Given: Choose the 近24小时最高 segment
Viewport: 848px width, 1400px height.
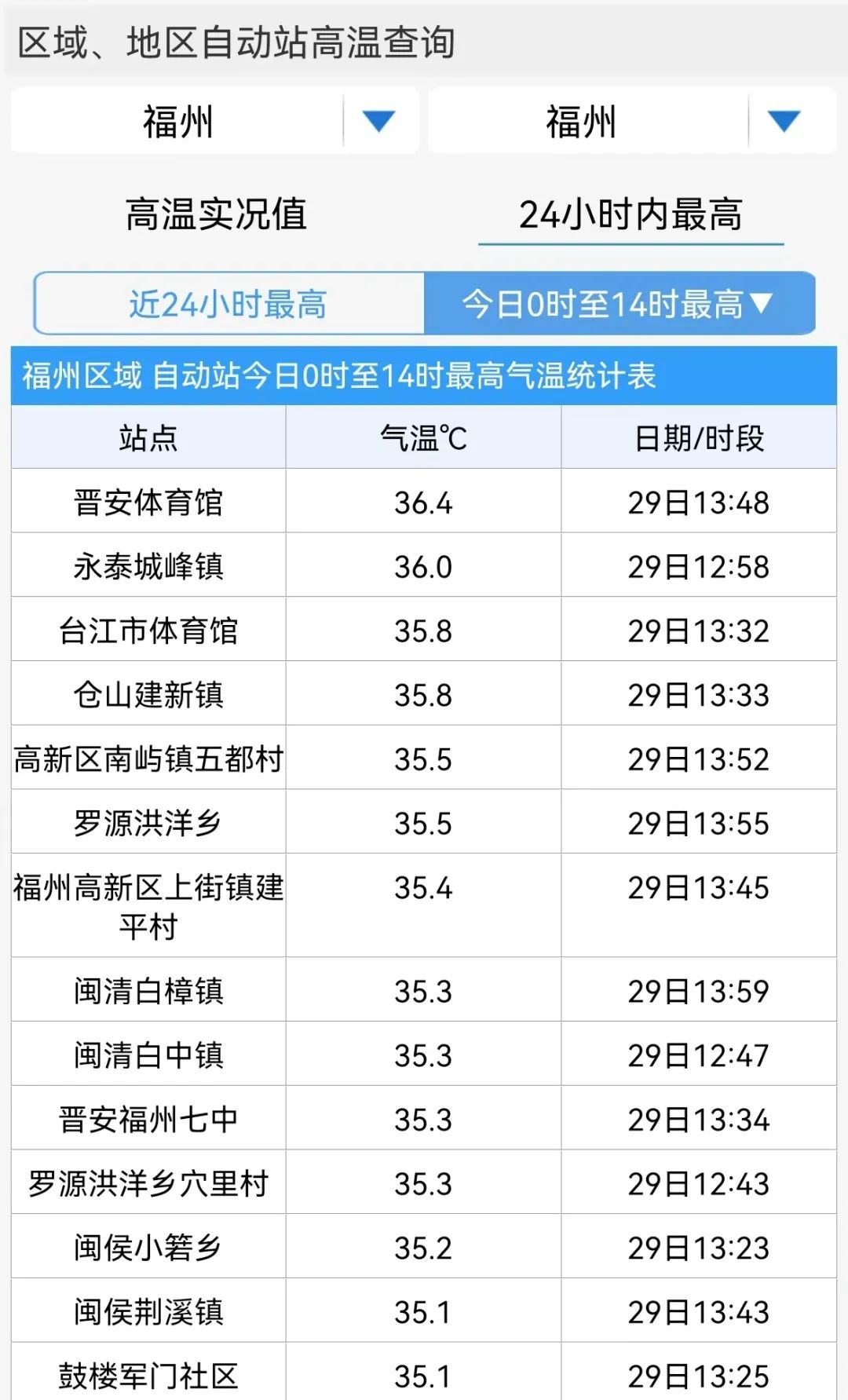Looking at the screenshot, I should 228,304.
